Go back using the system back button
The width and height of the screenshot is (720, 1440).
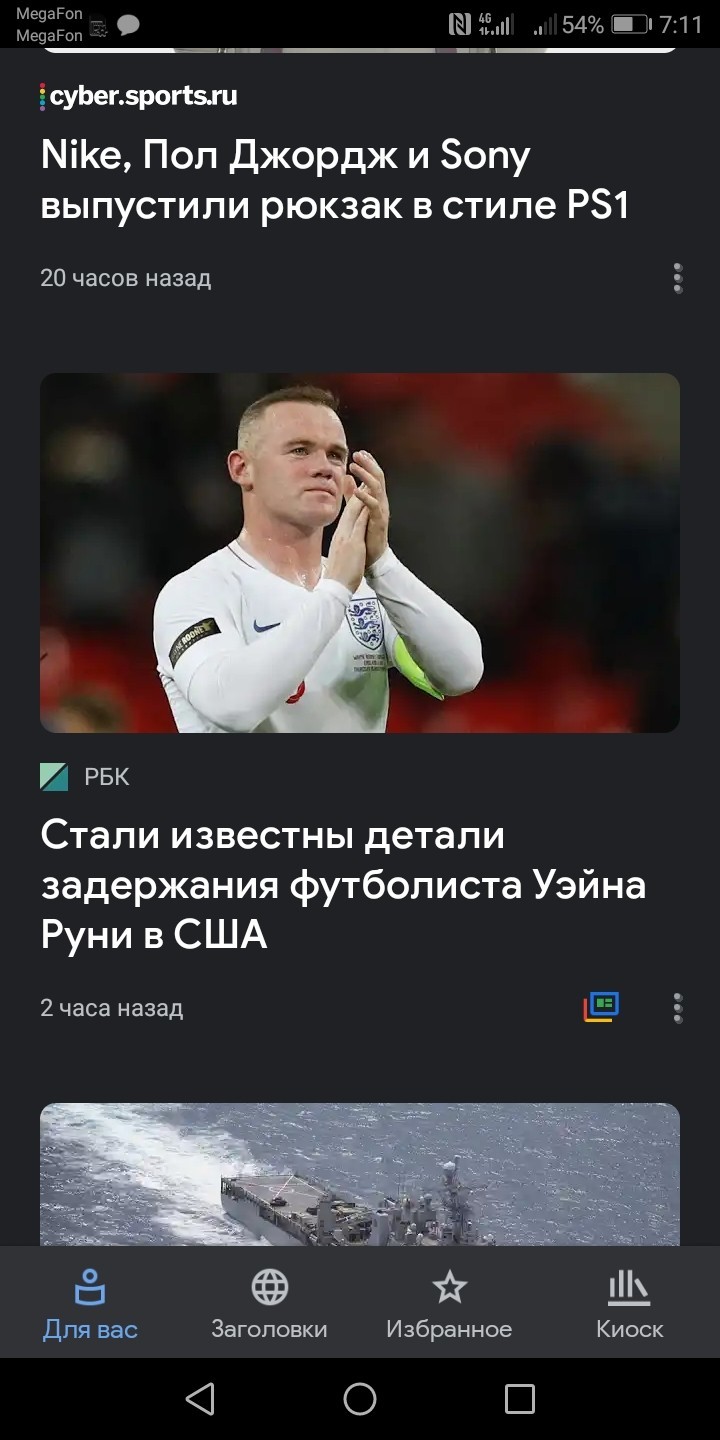(x=200, y=1398)
